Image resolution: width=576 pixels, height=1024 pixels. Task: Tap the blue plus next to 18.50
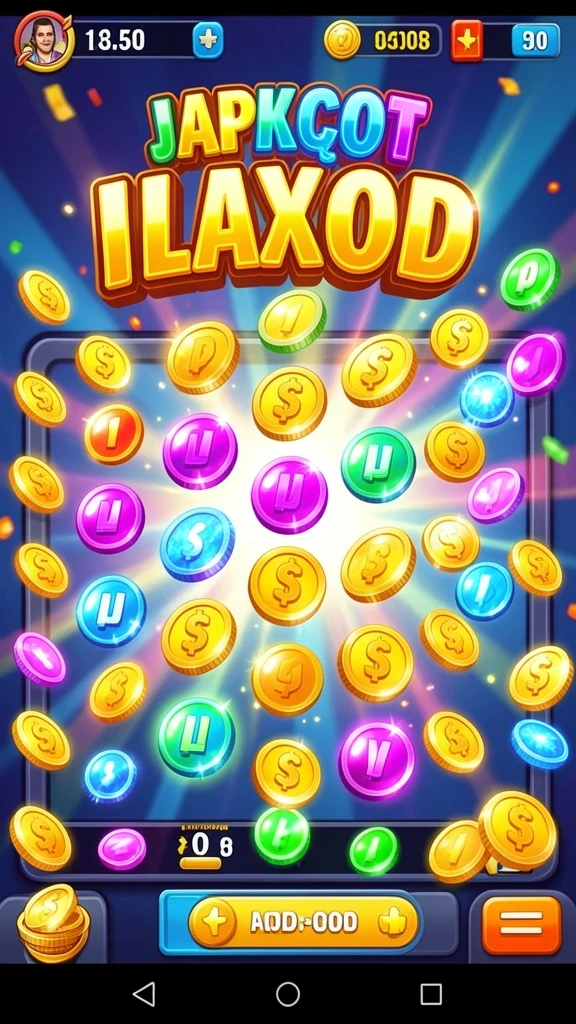[x=208, y=40]
